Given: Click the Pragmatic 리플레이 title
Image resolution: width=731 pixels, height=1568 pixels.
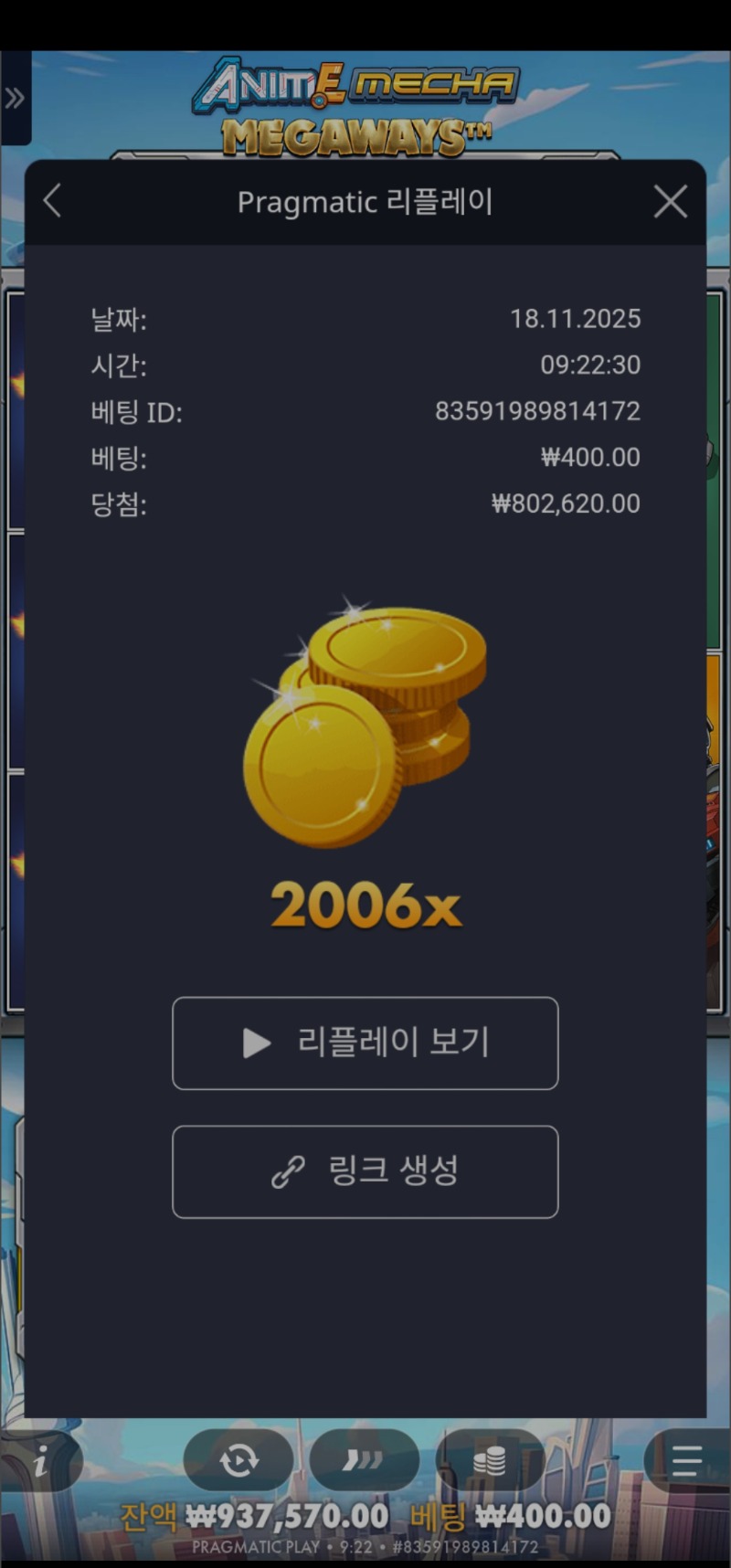Looking at the screenshot, I should coord(365,202).
